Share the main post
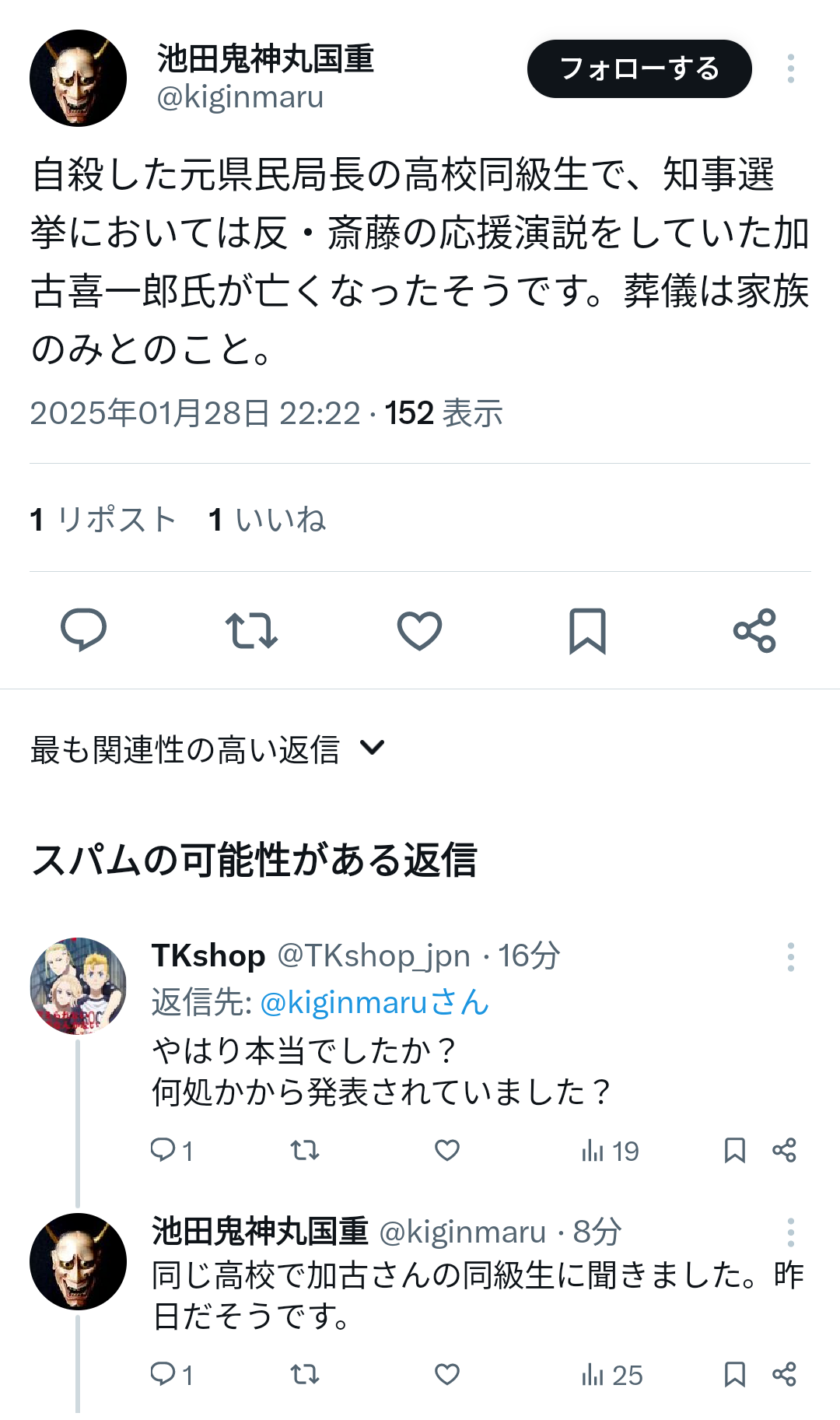Image resolution: width=840 pixels, height=1420 pixels. click(x=754, y=630)
